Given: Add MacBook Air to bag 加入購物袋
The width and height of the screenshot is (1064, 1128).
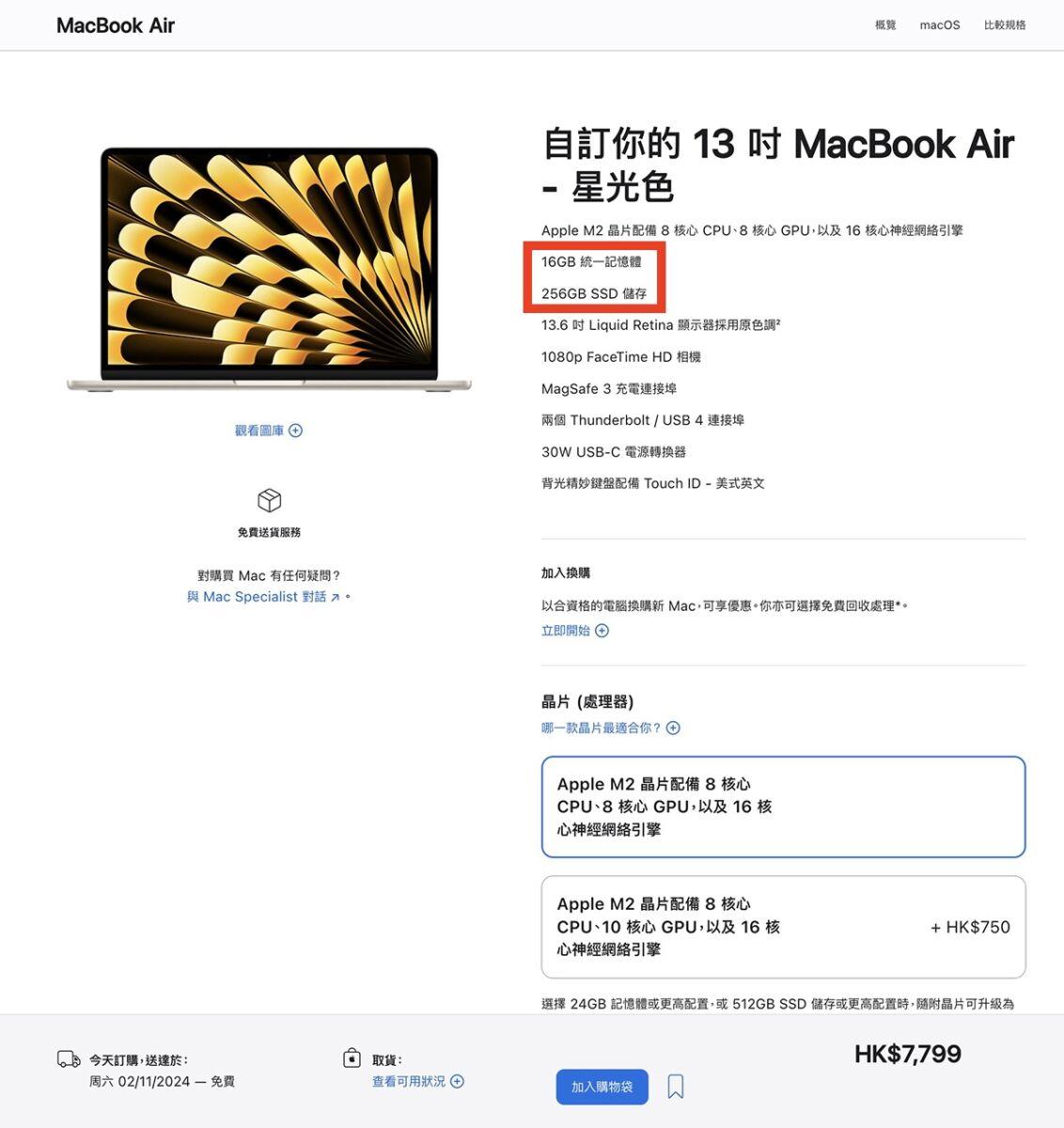Looking at the screenshot, I should pos(602,1087).
